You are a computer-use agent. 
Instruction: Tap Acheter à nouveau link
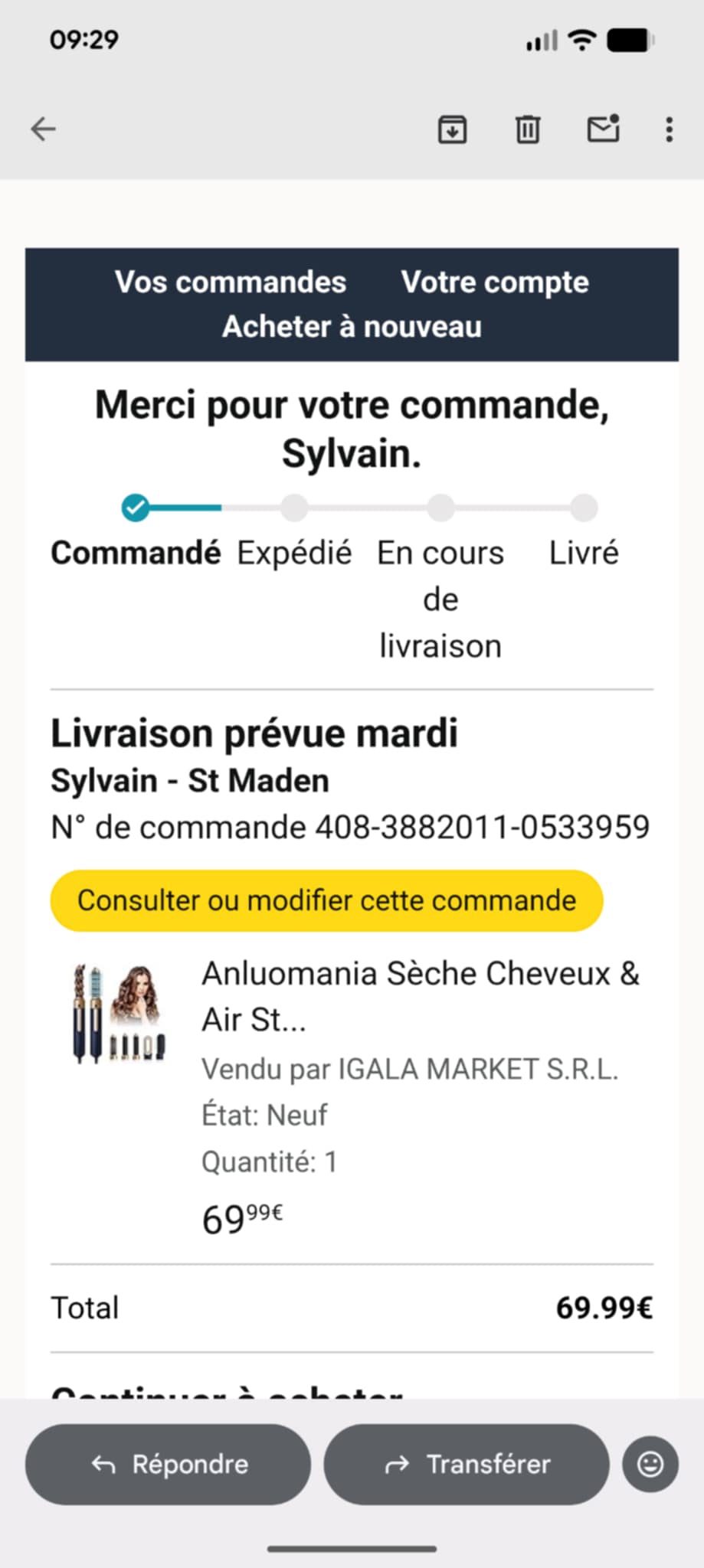pos(352,327)
